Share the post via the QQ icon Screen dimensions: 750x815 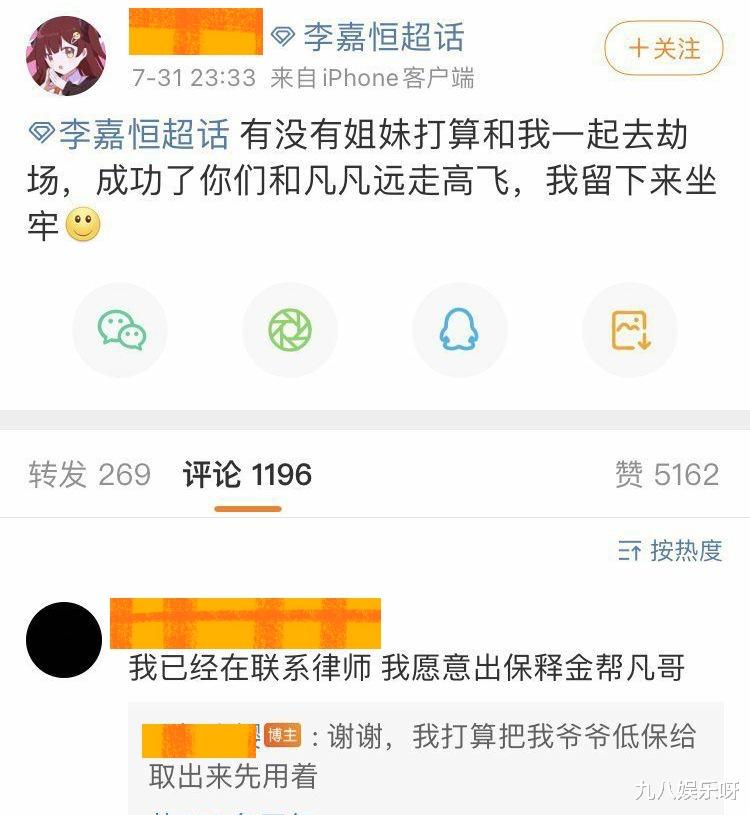pos(460,329)
